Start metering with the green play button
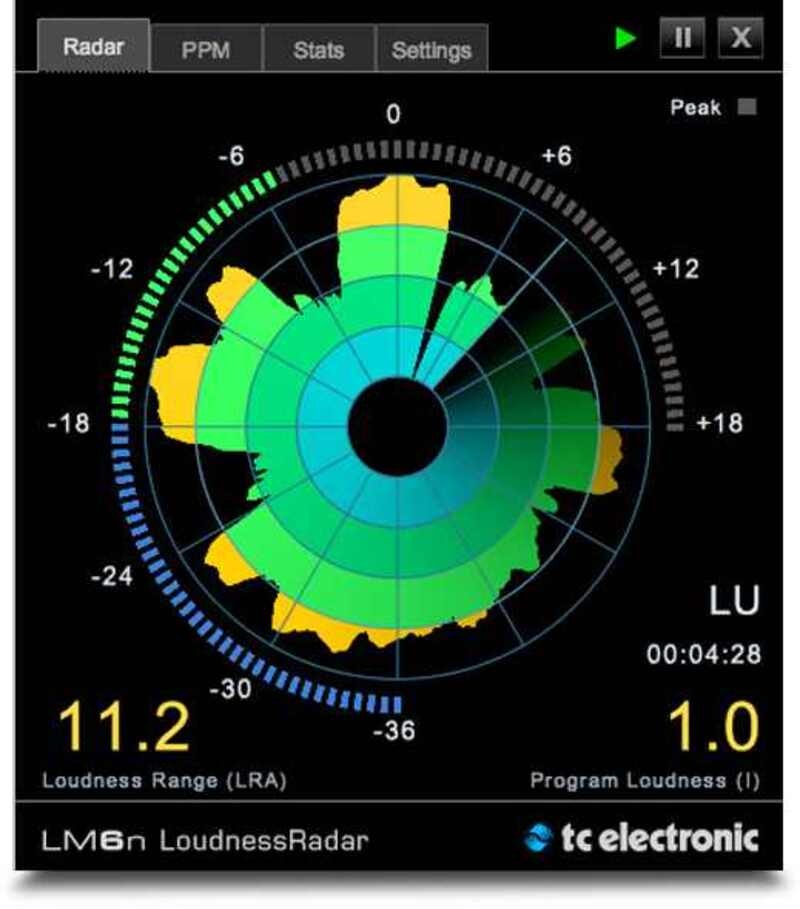This screenshot has width=800, height=909. click(x=626, y=39)
